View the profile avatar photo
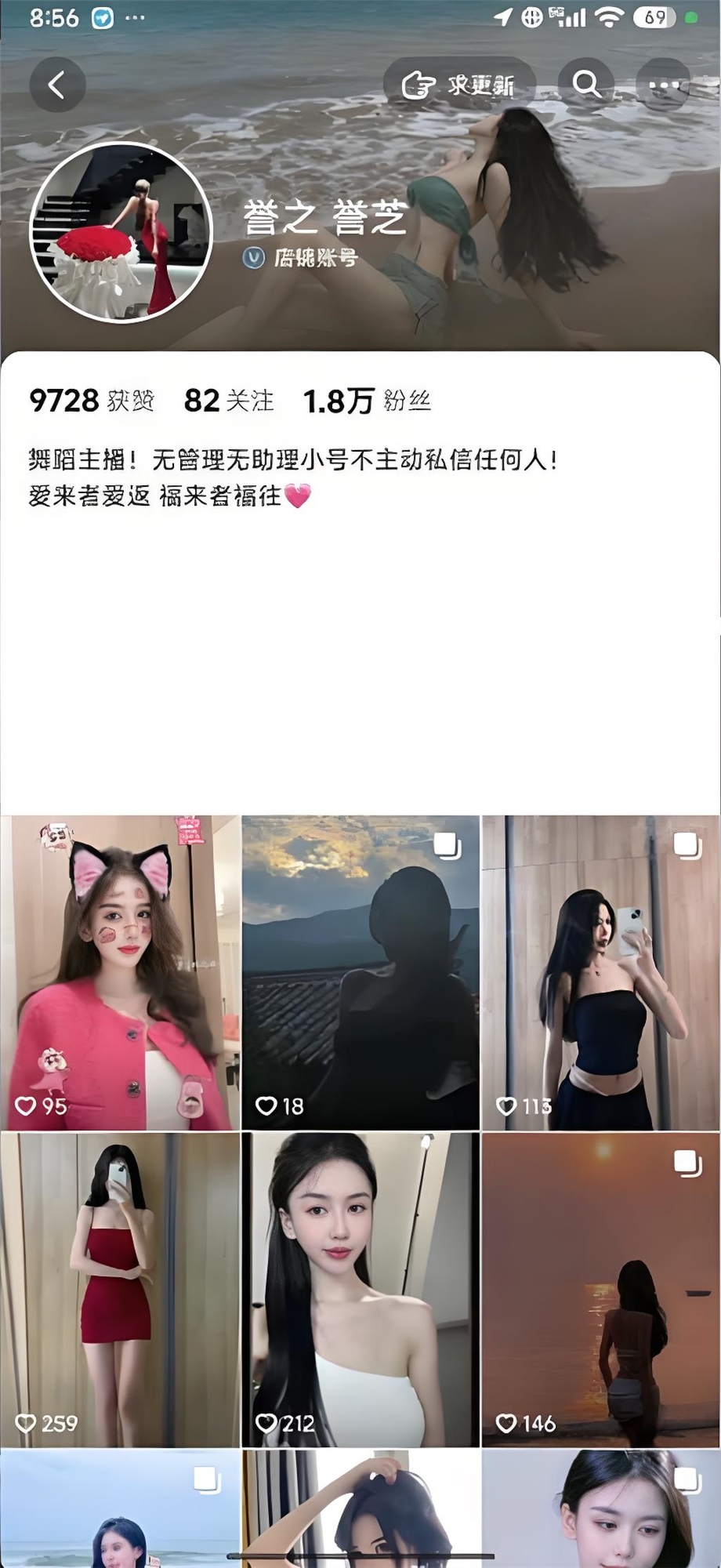The height and width of the screenshot is (1568, 721). 121,232
